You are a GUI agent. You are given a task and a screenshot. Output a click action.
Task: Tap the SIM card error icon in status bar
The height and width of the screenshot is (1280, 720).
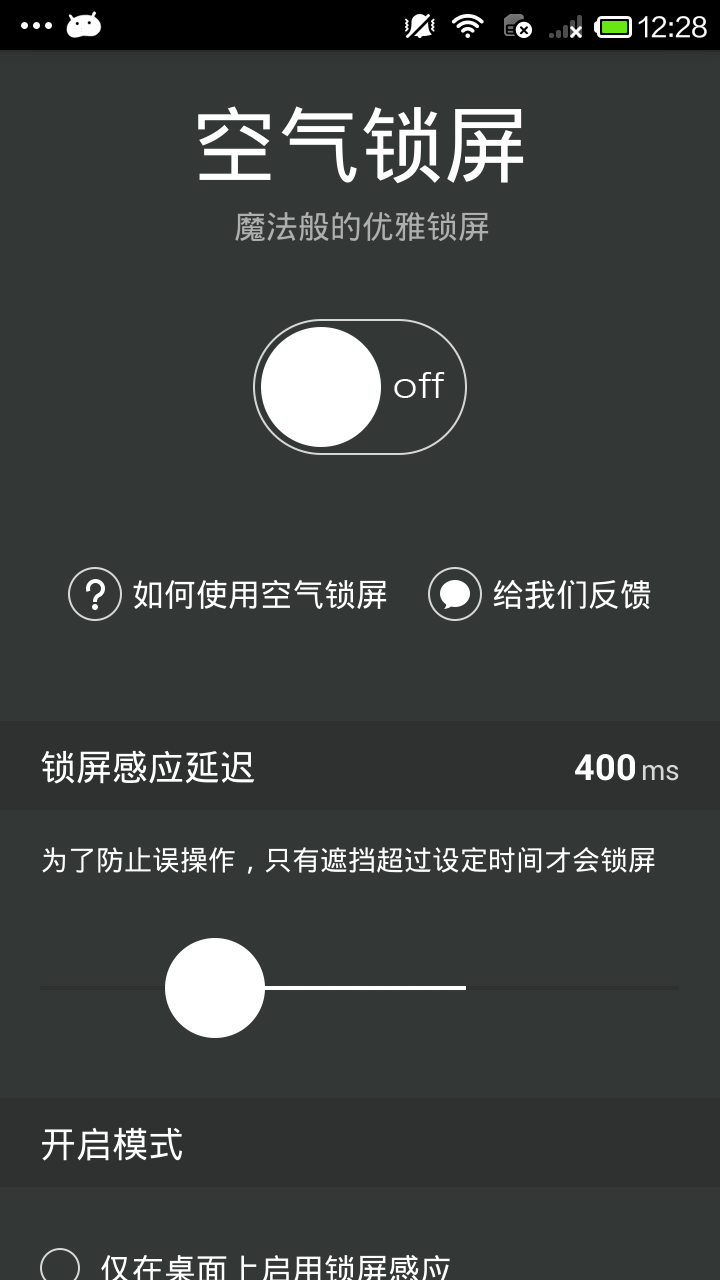[x=519, y=25]
